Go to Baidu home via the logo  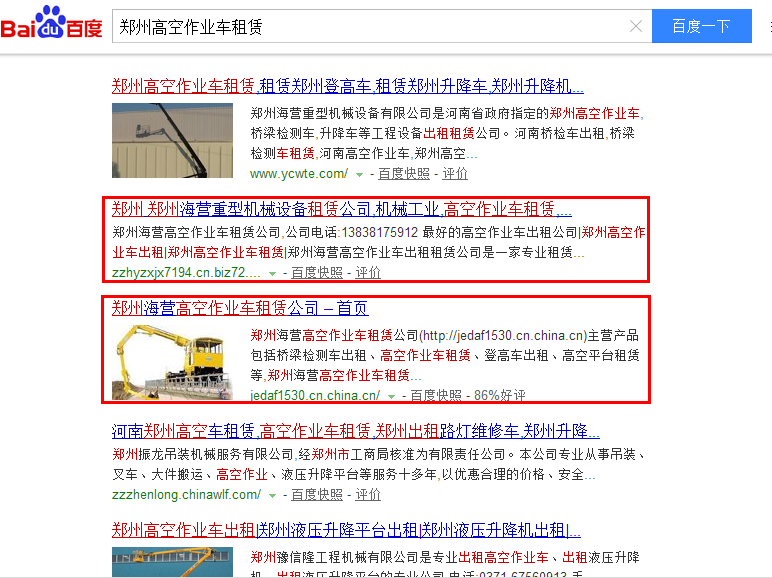tap(50, 24)
